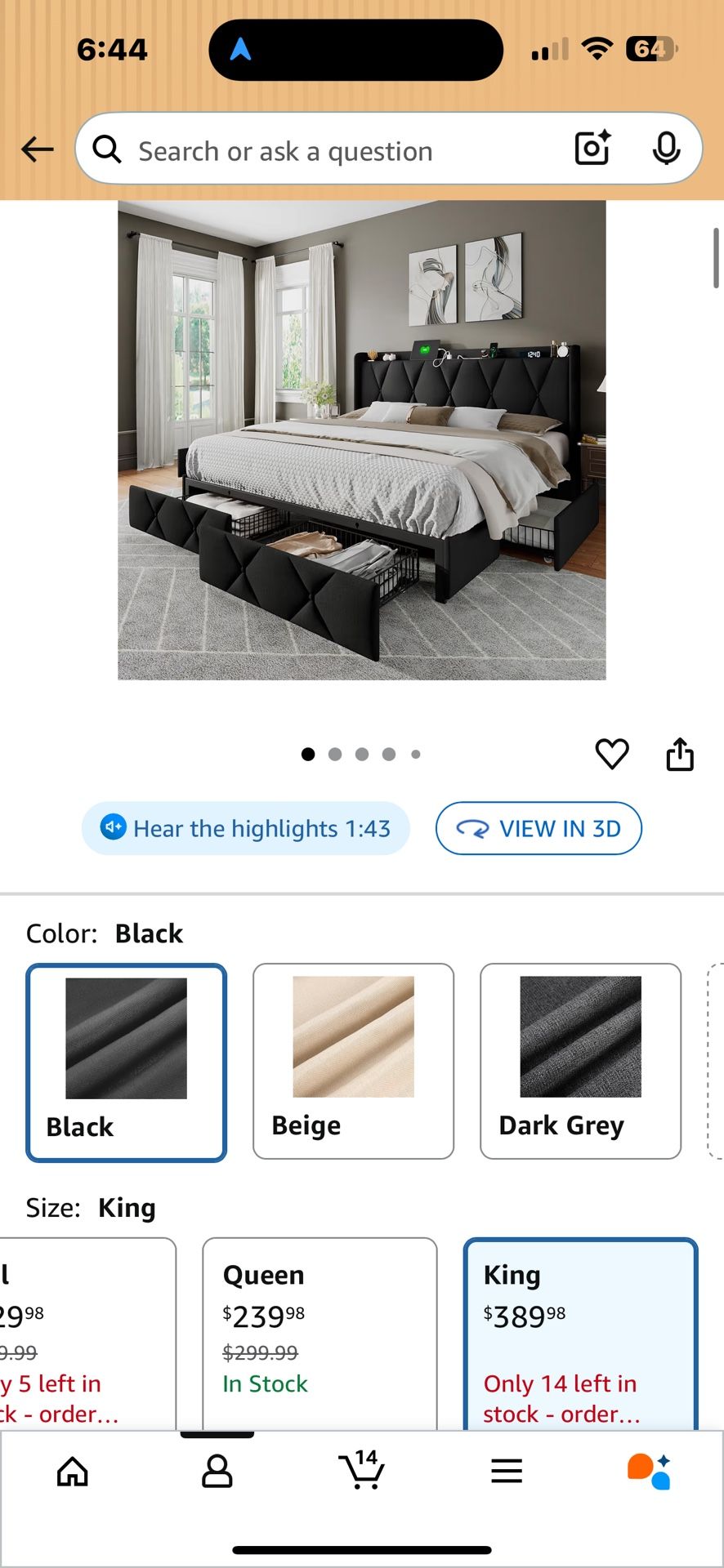Switch to Dark Grey fabric color
This screenshot has height=1568, width=724.
(x=580, y=1061)
